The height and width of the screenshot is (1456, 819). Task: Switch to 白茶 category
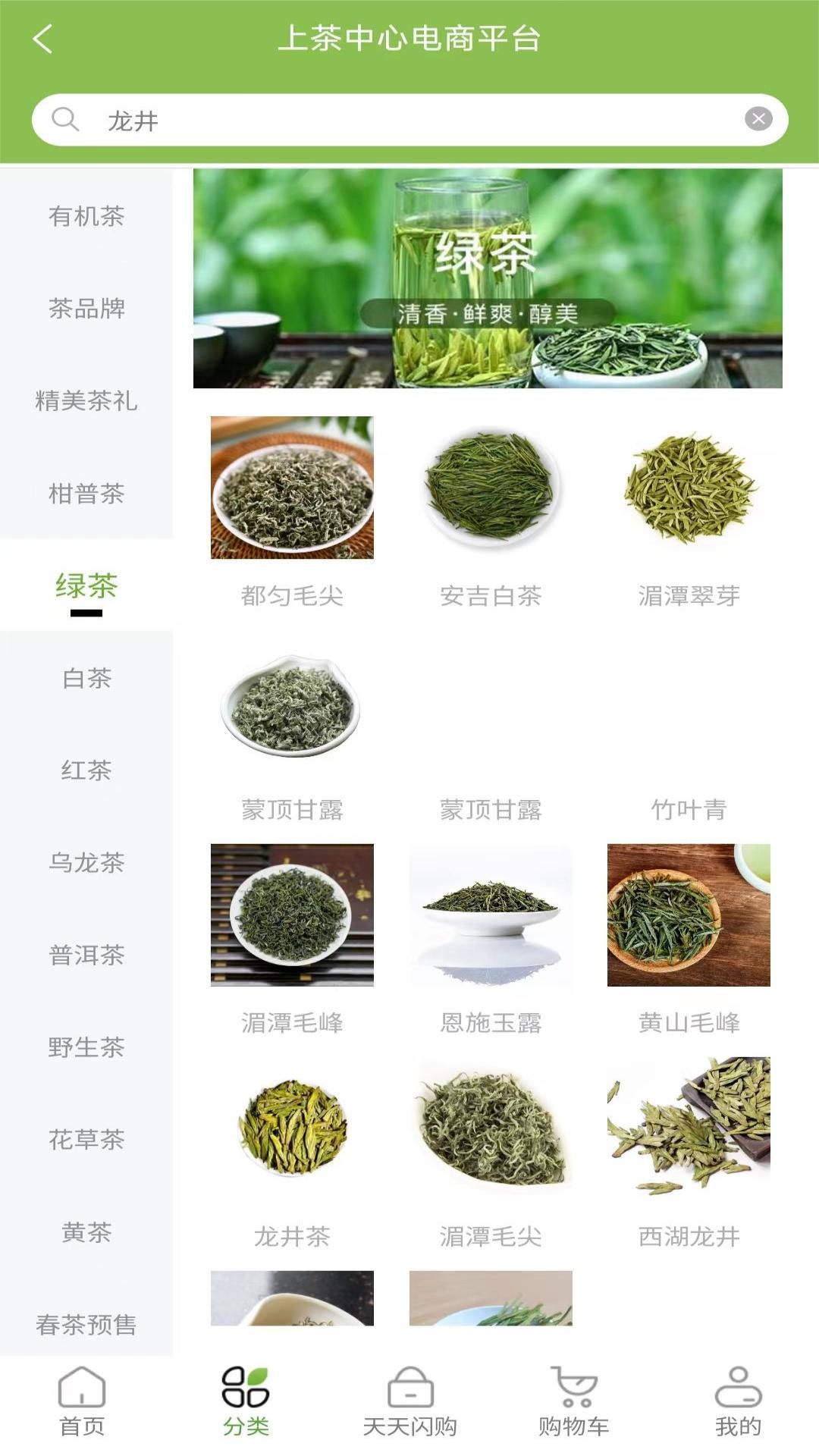click(86, 678)
